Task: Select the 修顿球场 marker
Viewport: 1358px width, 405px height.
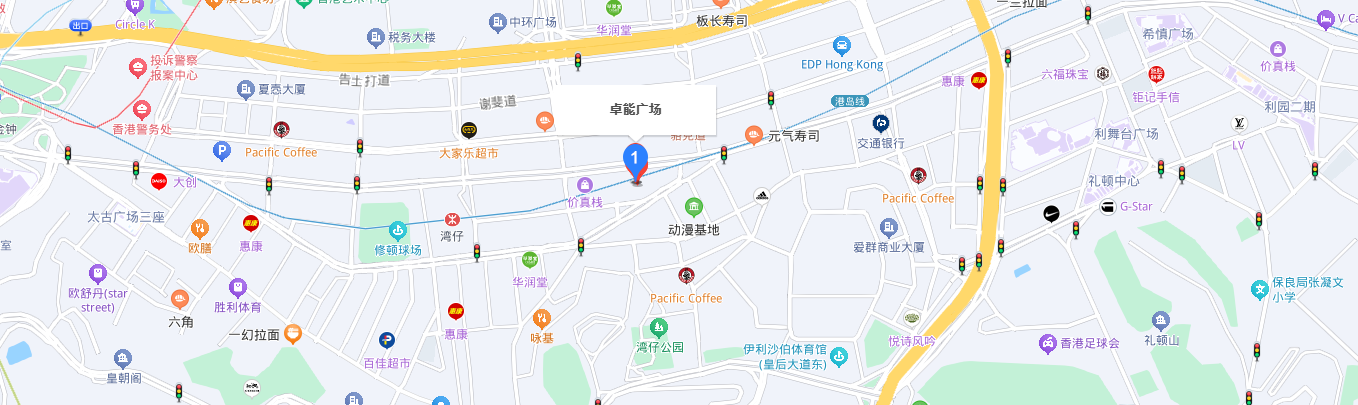Action: [x=398, y=229]
